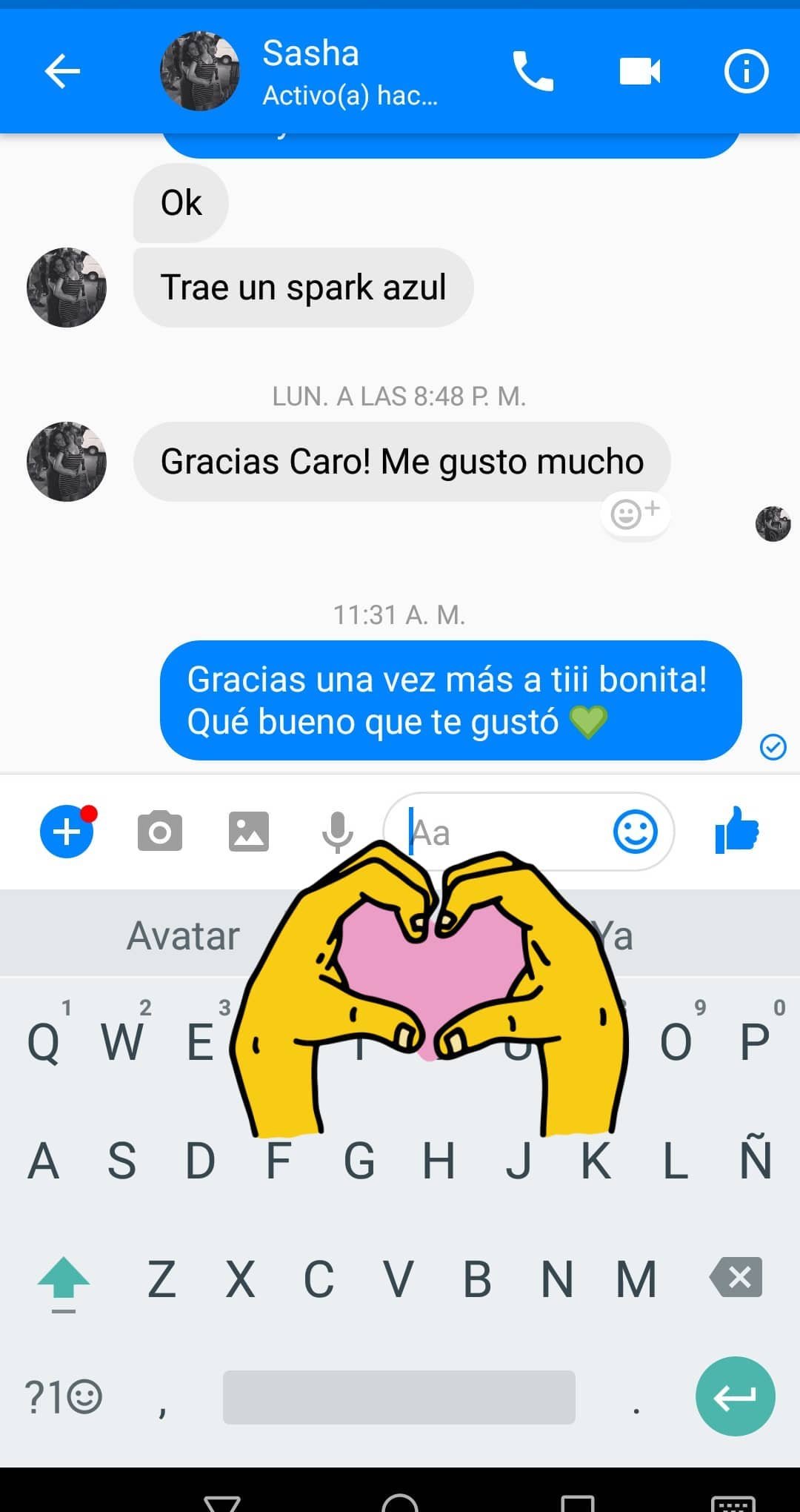
Task: Open the photo gallery picker
Action: tap(248, 831)
